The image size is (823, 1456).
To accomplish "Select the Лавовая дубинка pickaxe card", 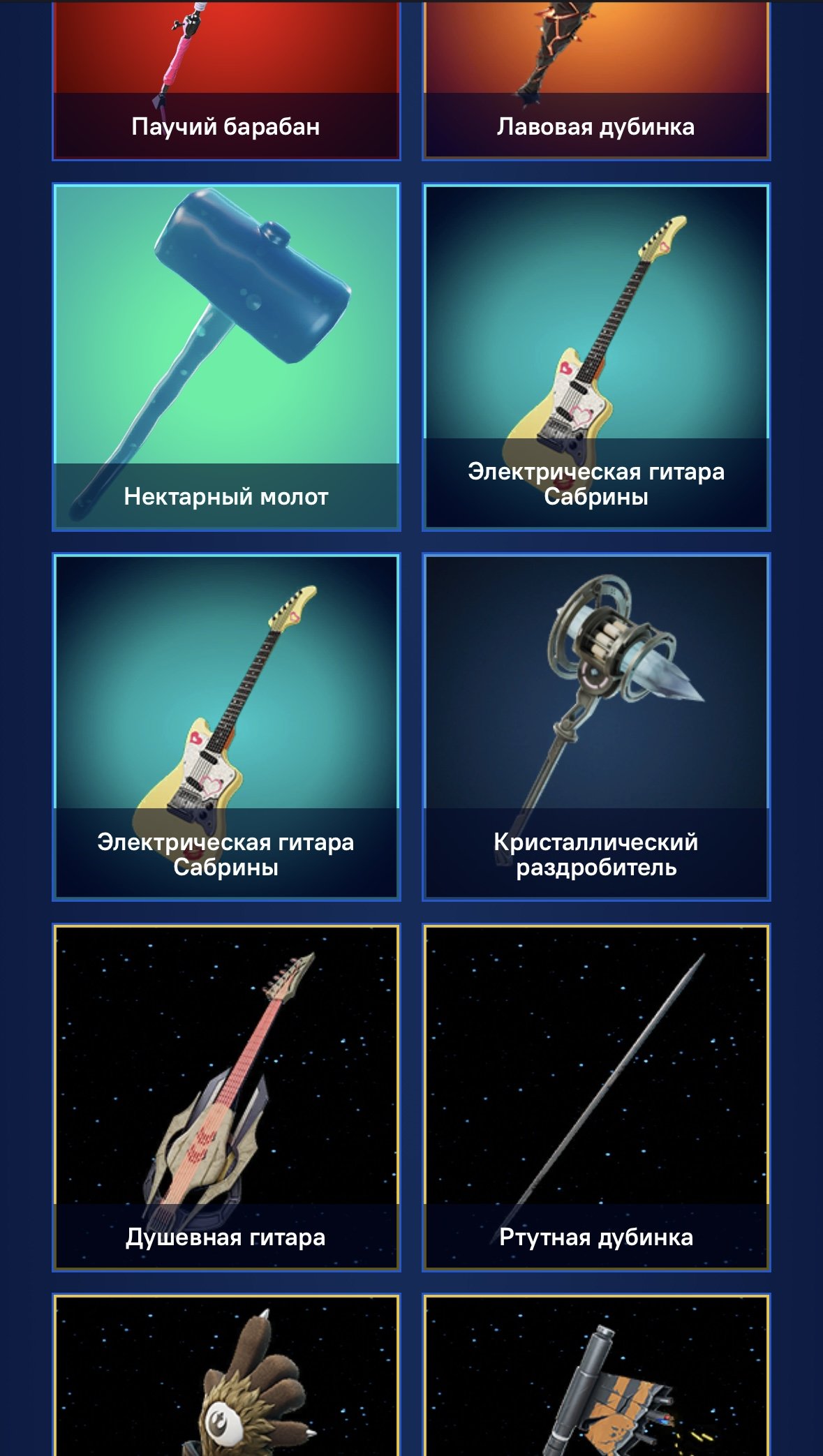I will pyautogui.click(x=596, y=80).
